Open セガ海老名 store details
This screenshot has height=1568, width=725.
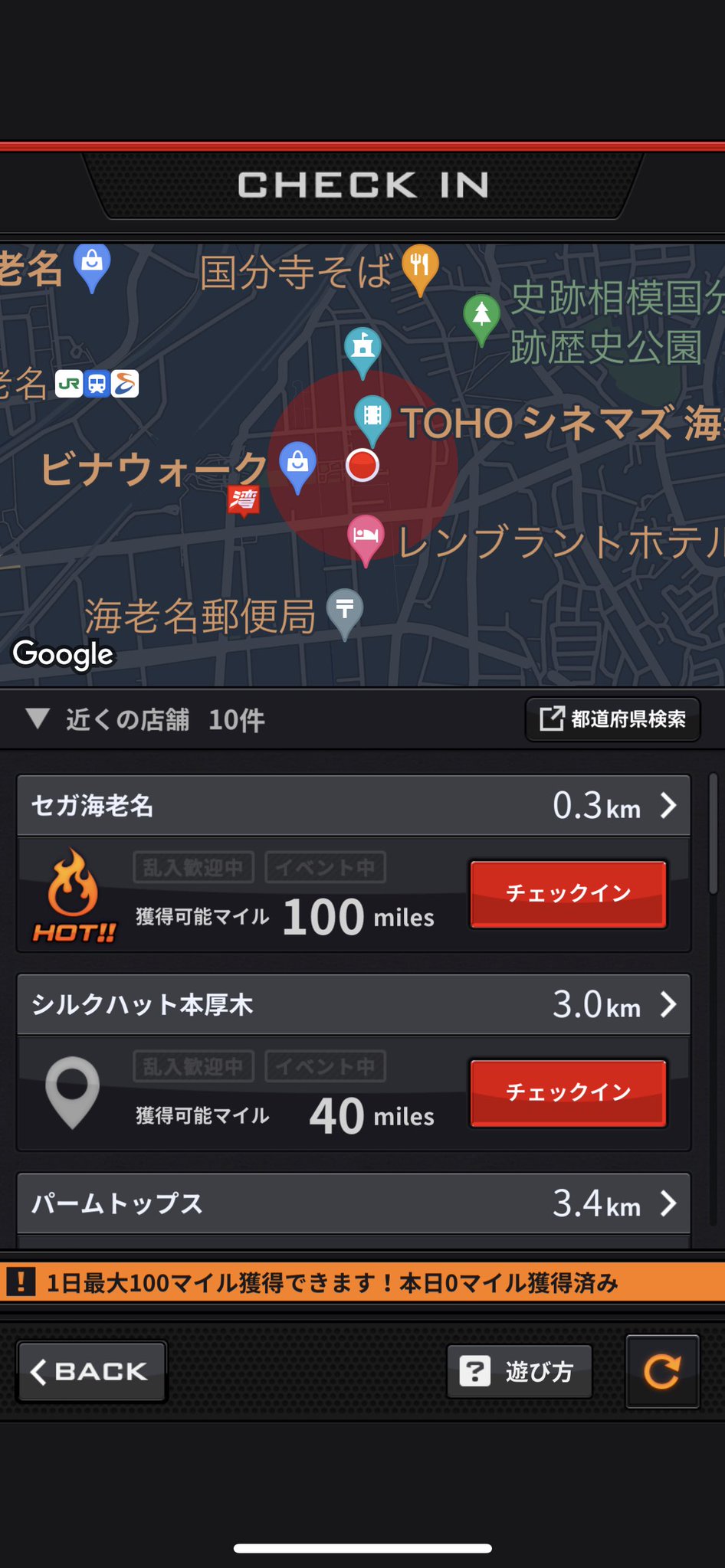click(354, 806)
